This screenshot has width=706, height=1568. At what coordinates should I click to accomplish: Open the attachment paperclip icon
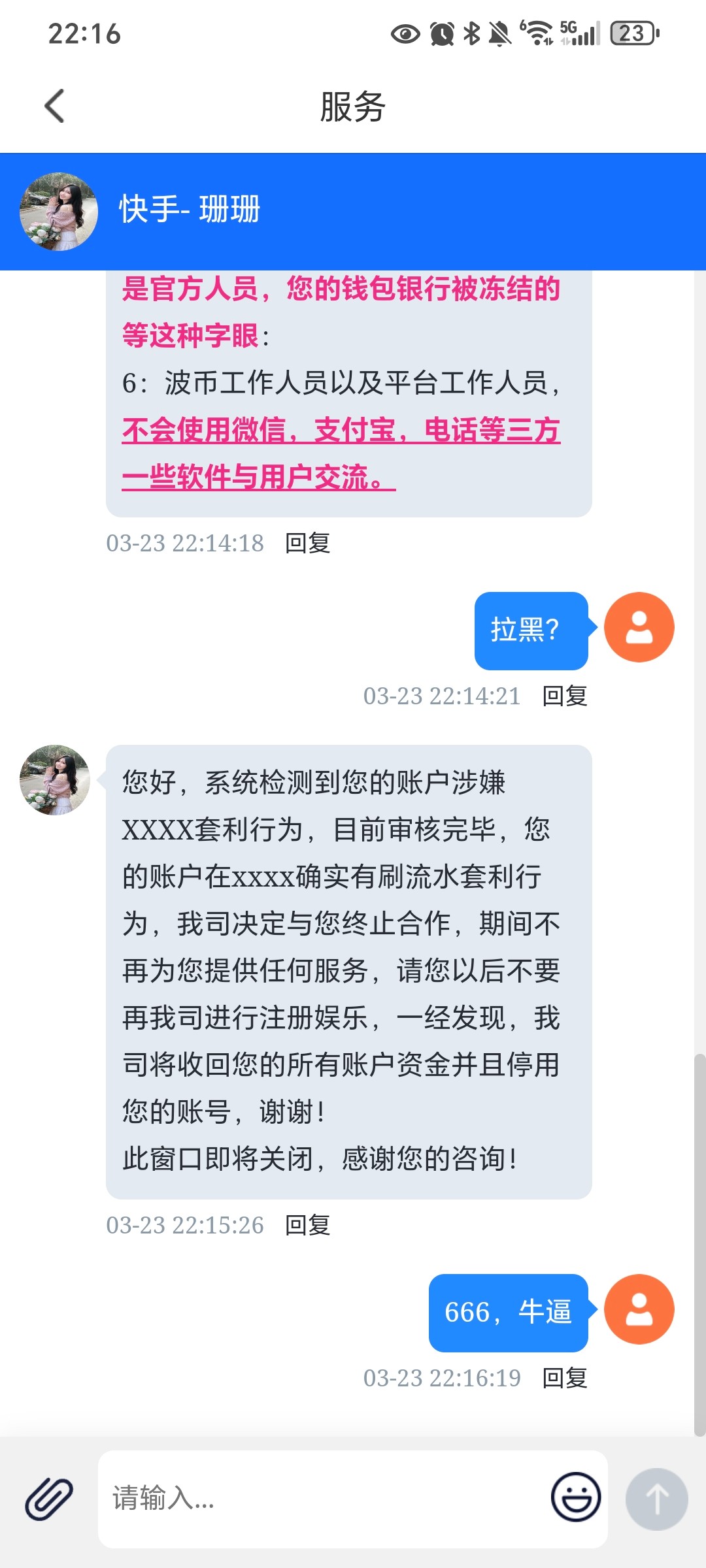pyautogui.click(x=49, y=1499)
